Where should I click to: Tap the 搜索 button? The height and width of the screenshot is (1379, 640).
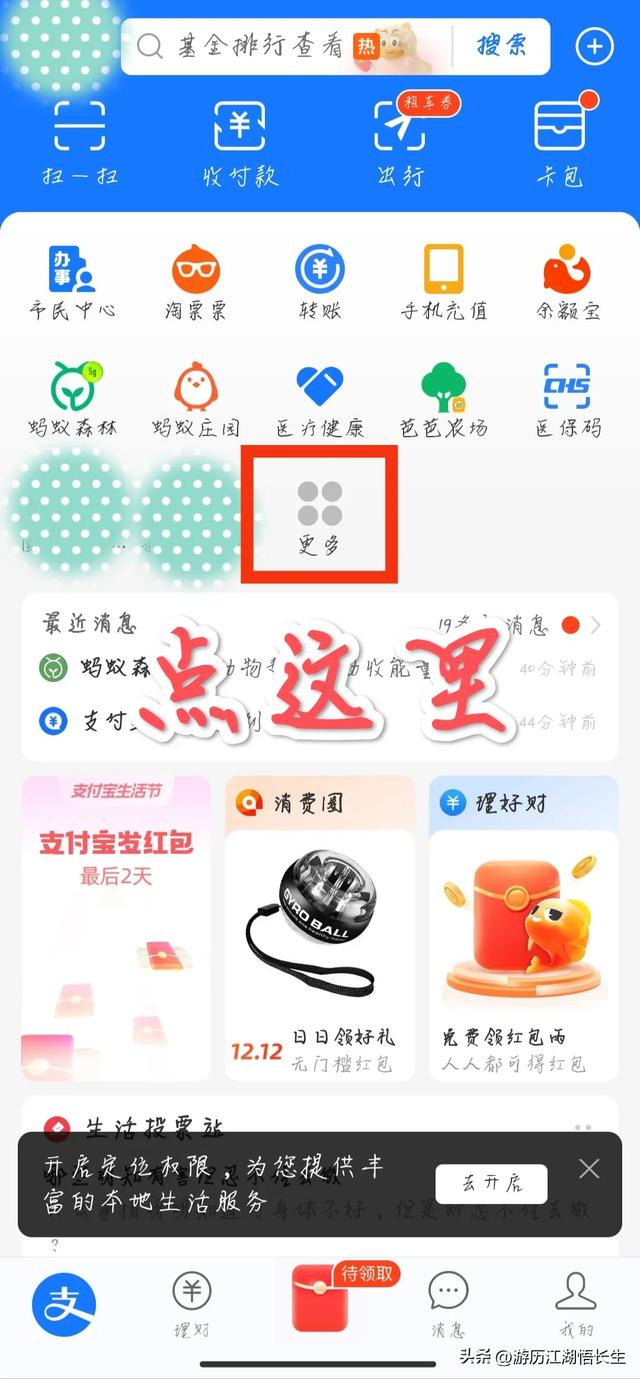pos(501,45)
